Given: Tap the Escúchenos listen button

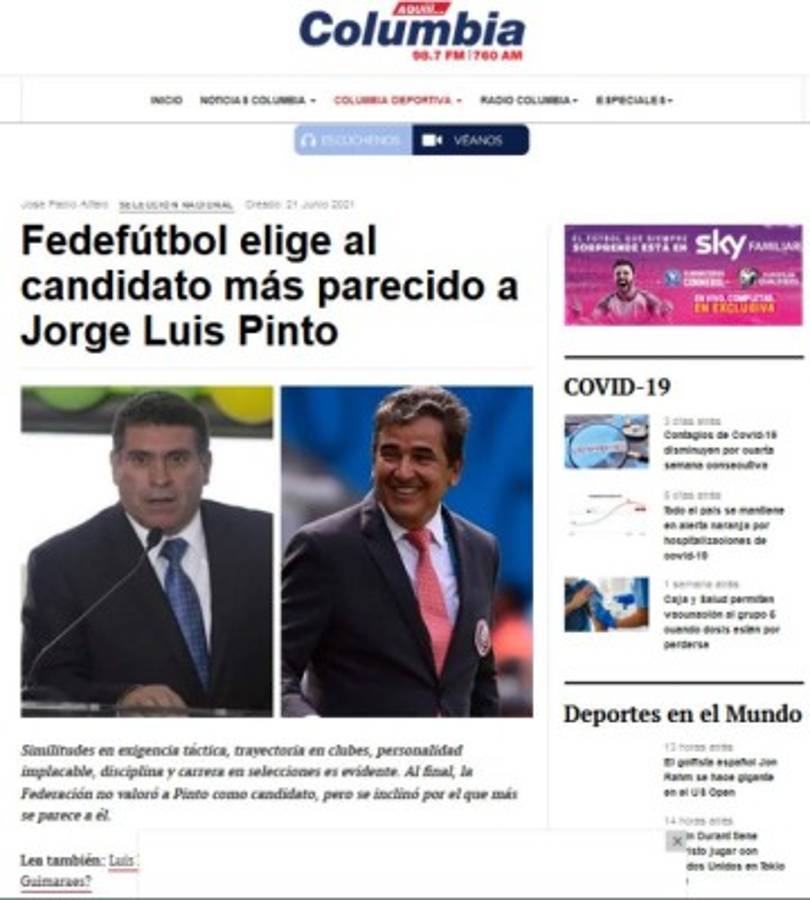Looking at the screenshot, I should coord(352,140).
